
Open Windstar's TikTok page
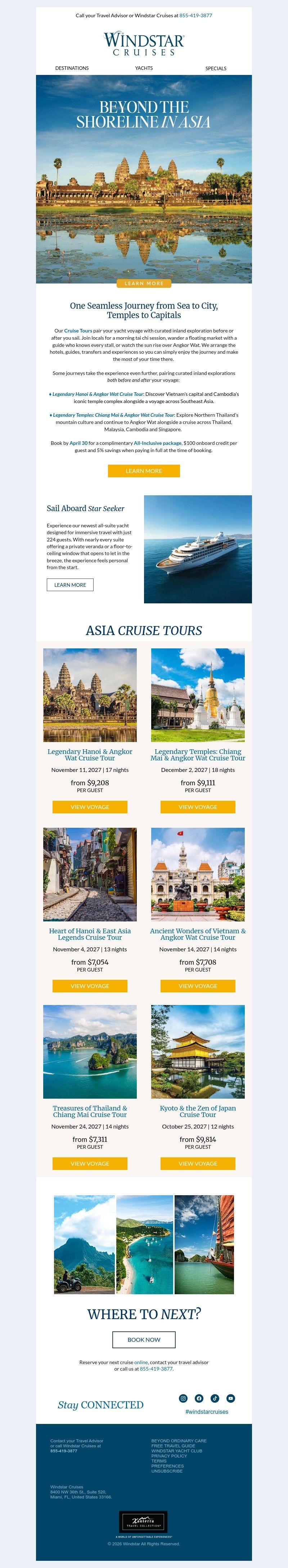(x=214, y=1398)
